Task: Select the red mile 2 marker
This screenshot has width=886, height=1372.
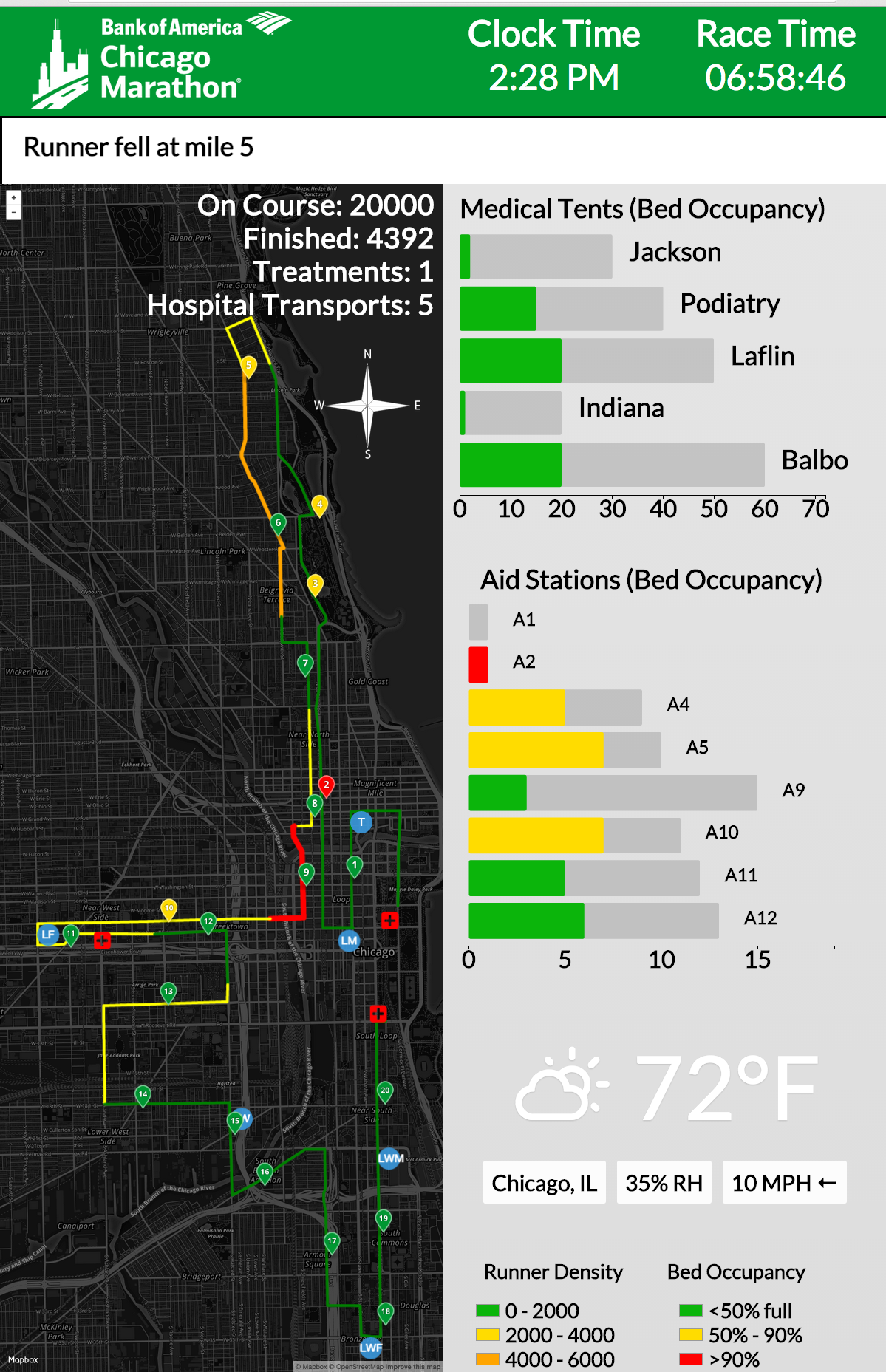Action: click(x=326, y=785)
